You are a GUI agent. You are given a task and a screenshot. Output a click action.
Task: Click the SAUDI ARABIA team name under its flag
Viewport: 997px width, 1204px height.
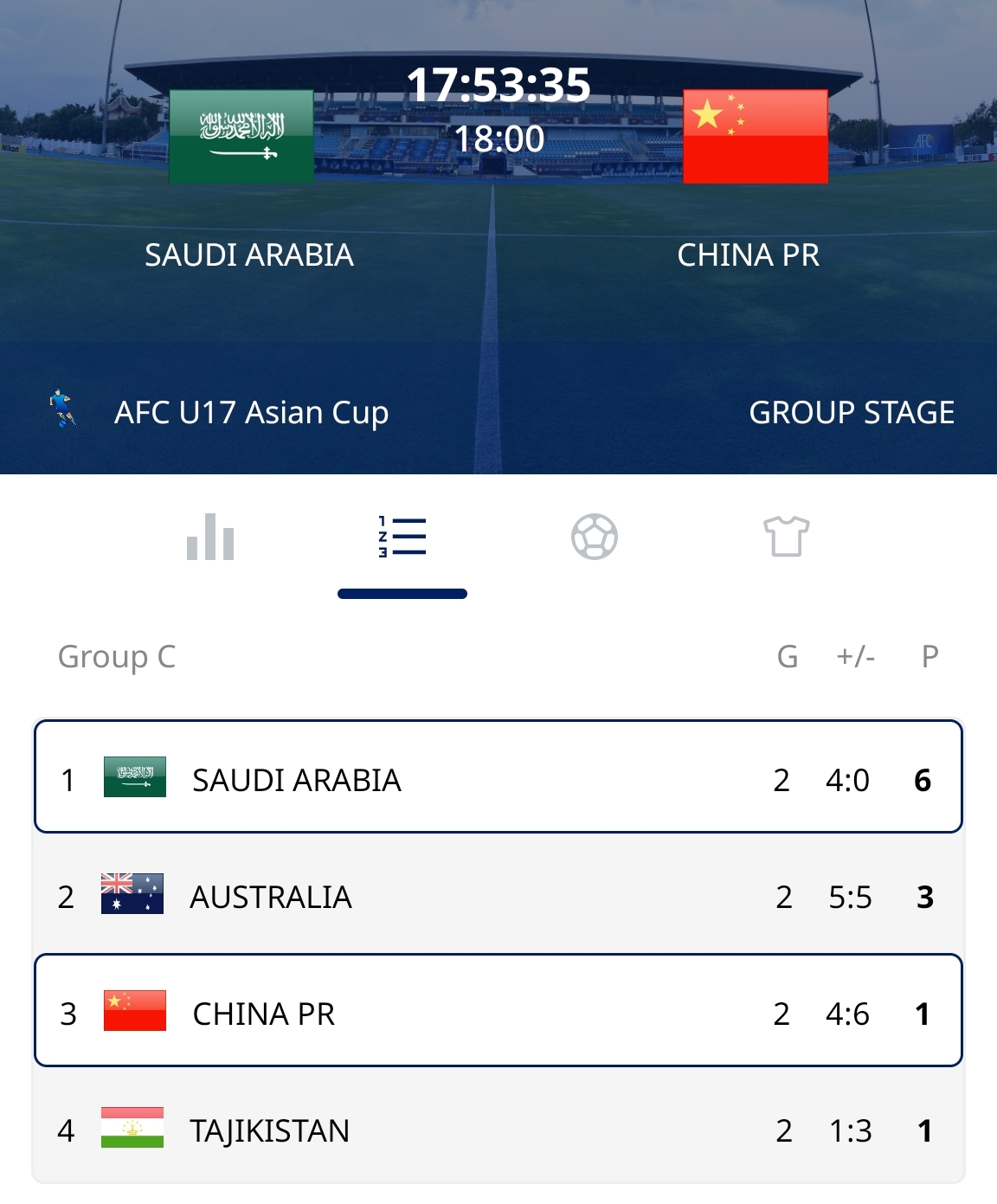pos(249,255)
